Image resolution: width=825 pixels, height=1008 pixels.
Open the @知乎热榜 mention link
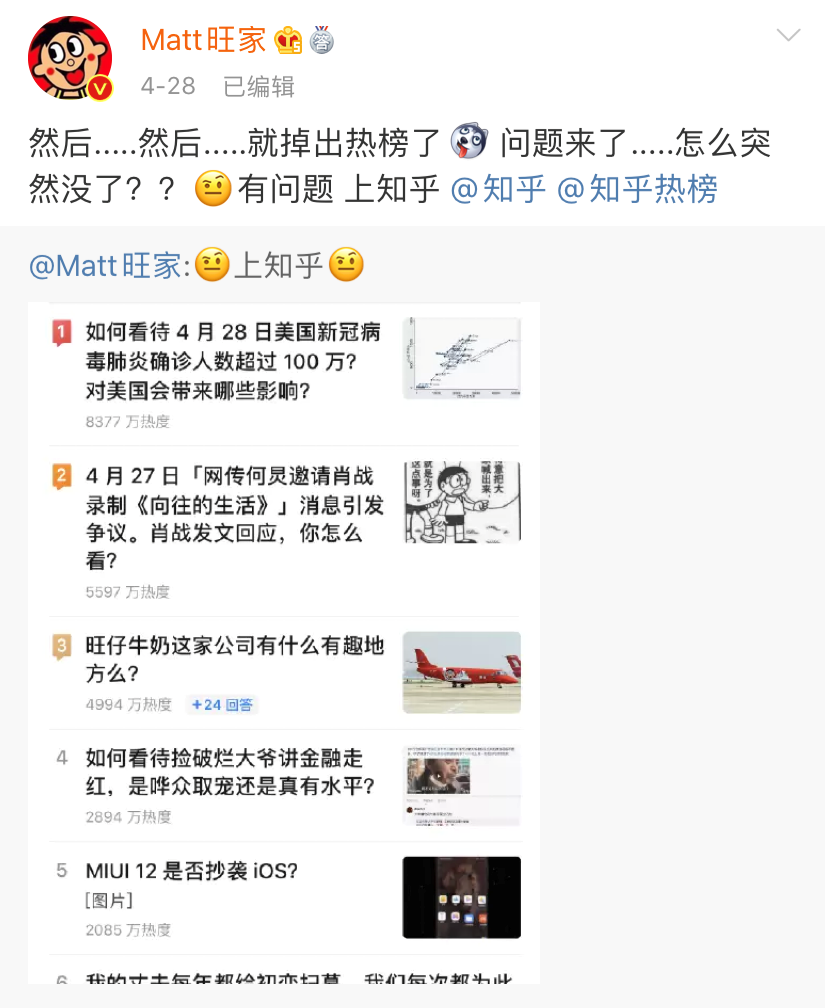tap(636, 188)
